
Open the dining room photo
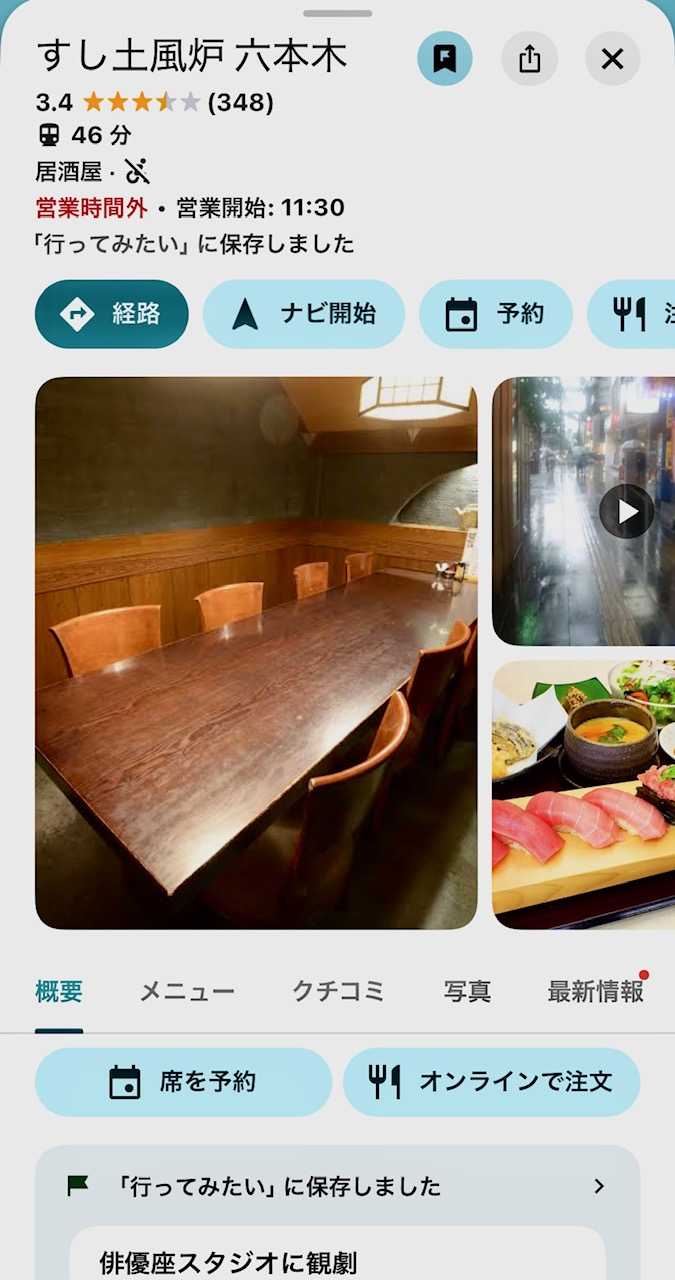pyautogui.click(x=256, y=652)
